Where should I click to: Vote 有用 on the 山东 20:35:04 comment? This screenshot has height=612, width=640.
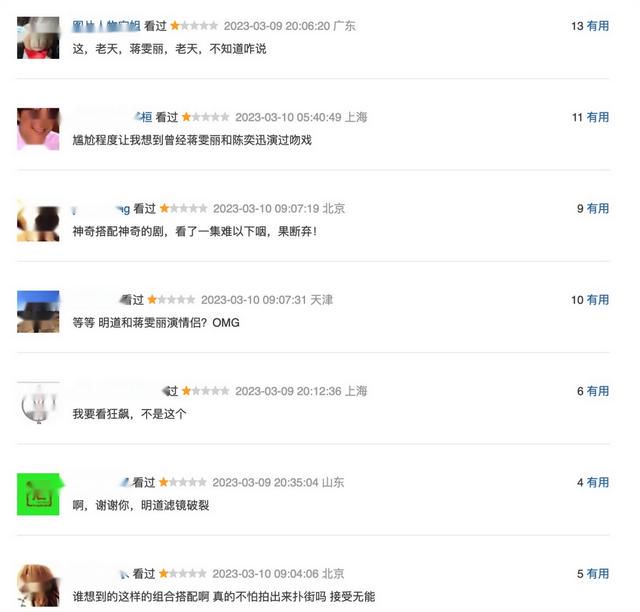[x=597, y=482]
